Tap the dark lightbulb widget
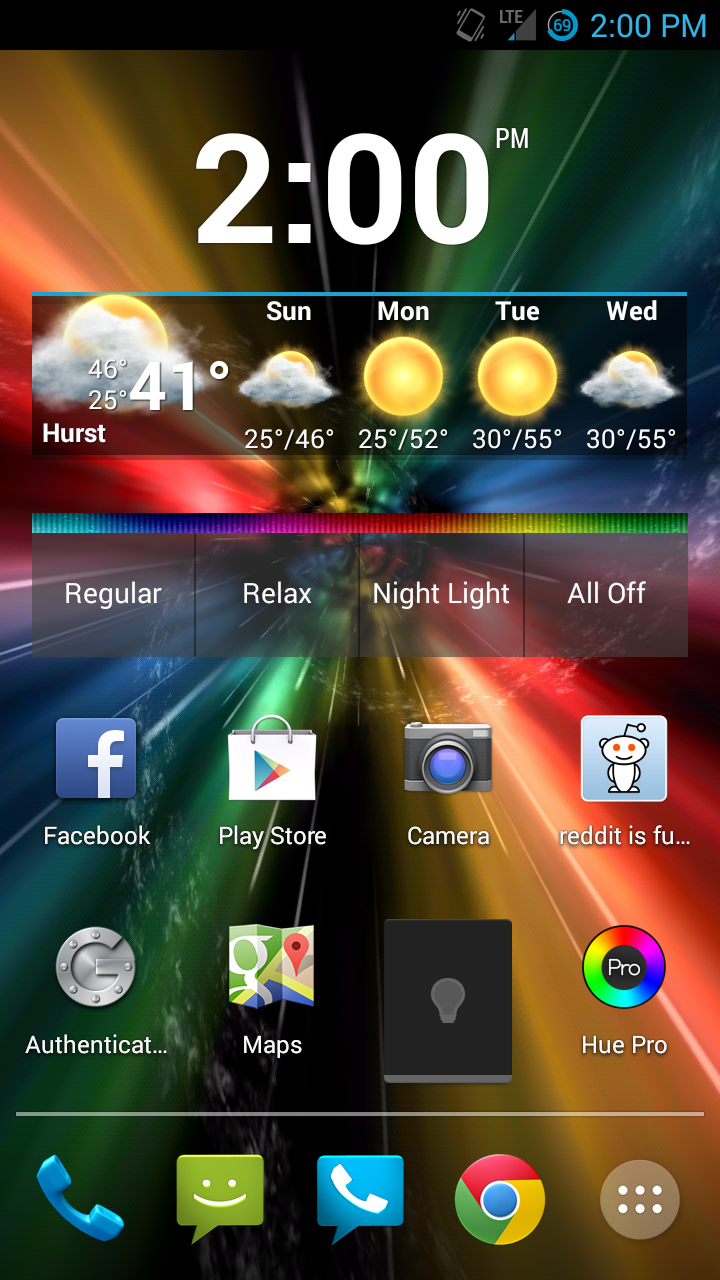 (x=448, y=1001)
